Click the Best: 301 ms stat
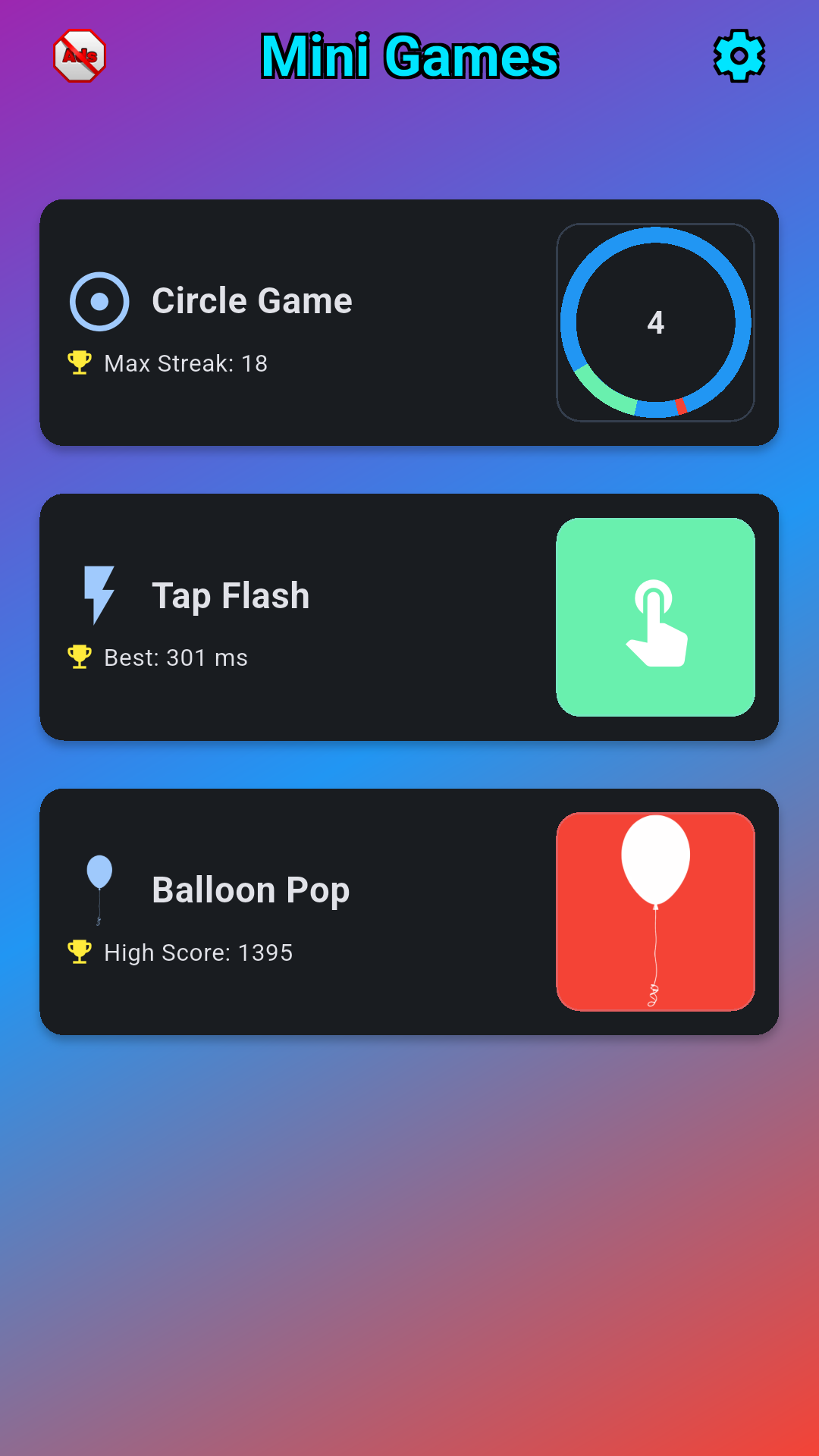 click(x=175, y=657)
